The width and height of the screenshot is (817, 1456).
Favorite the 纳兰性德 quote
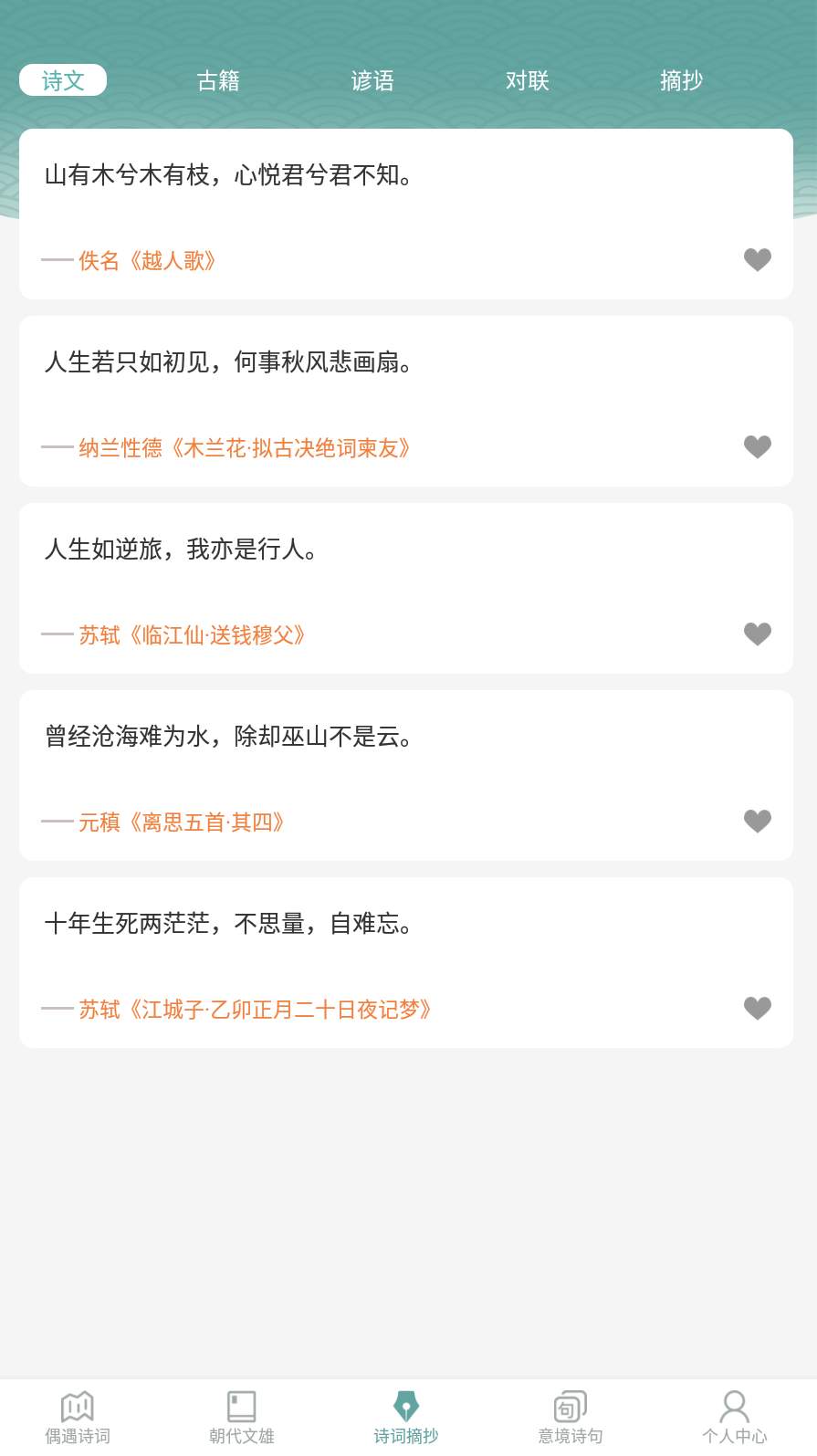tap(757, 447)
